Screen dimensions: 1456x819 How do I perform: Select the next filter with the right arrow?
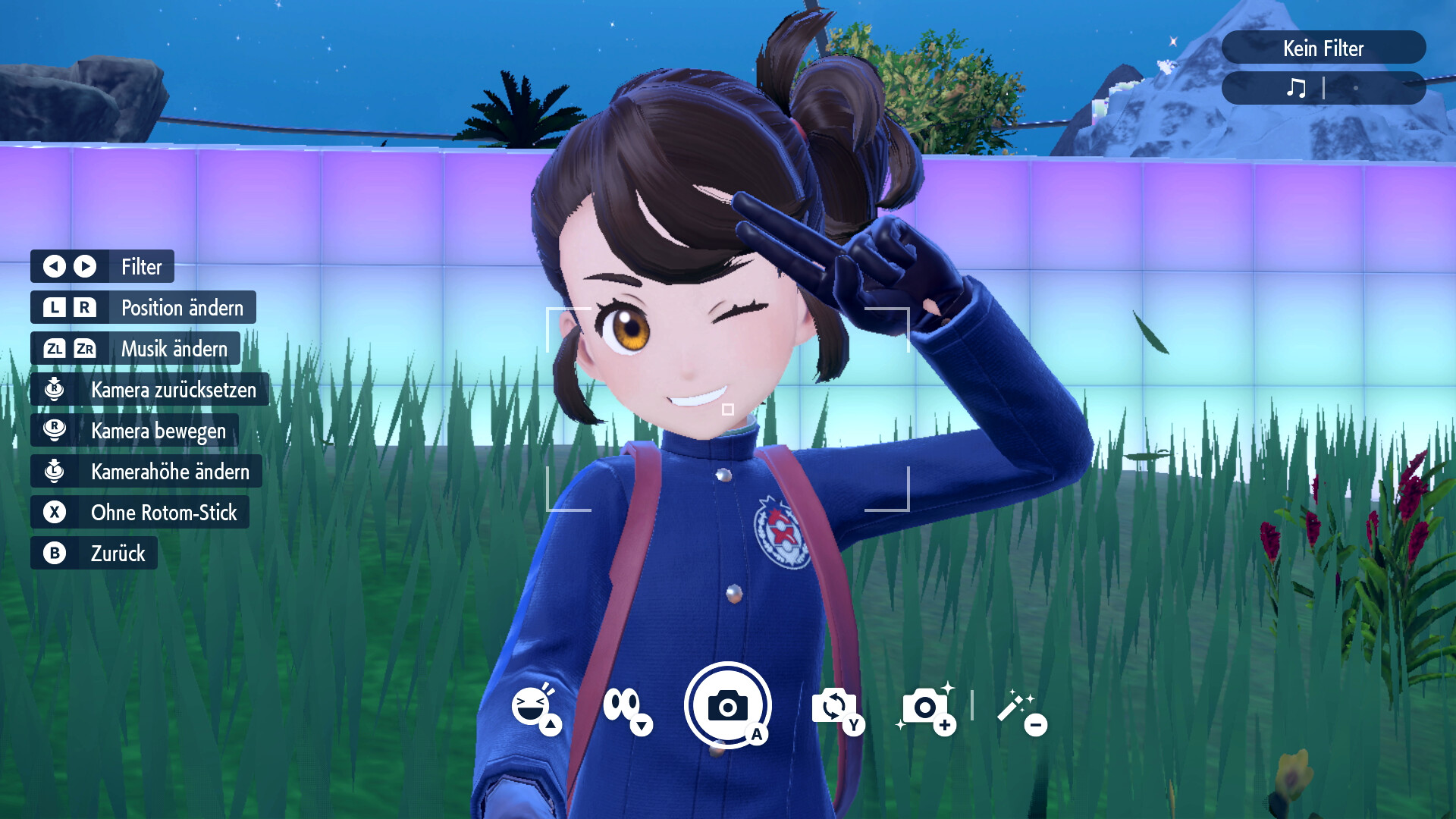pyautogui.click(x=85, y=266)
